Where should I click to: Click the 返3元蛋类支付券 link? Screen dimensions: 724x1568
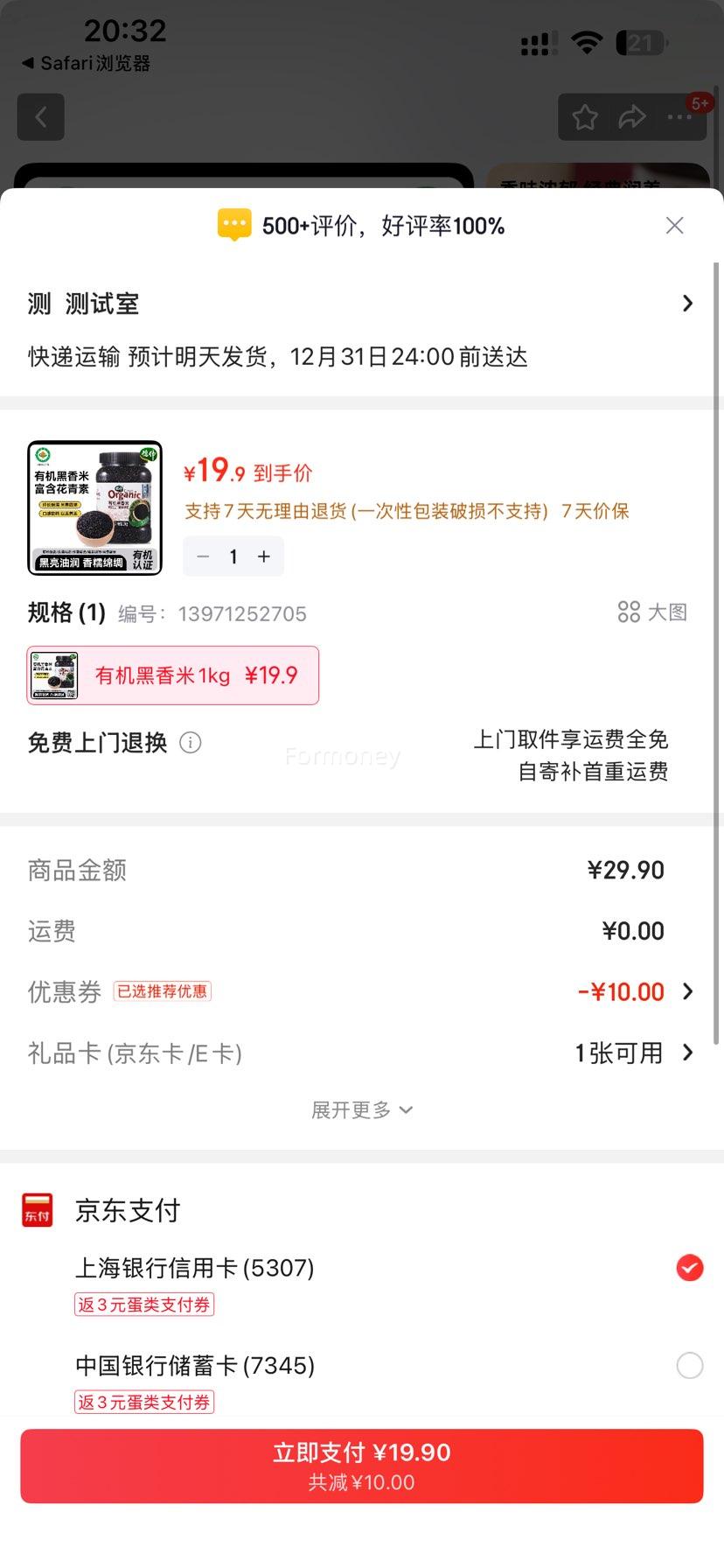[x=143, y=1304]
